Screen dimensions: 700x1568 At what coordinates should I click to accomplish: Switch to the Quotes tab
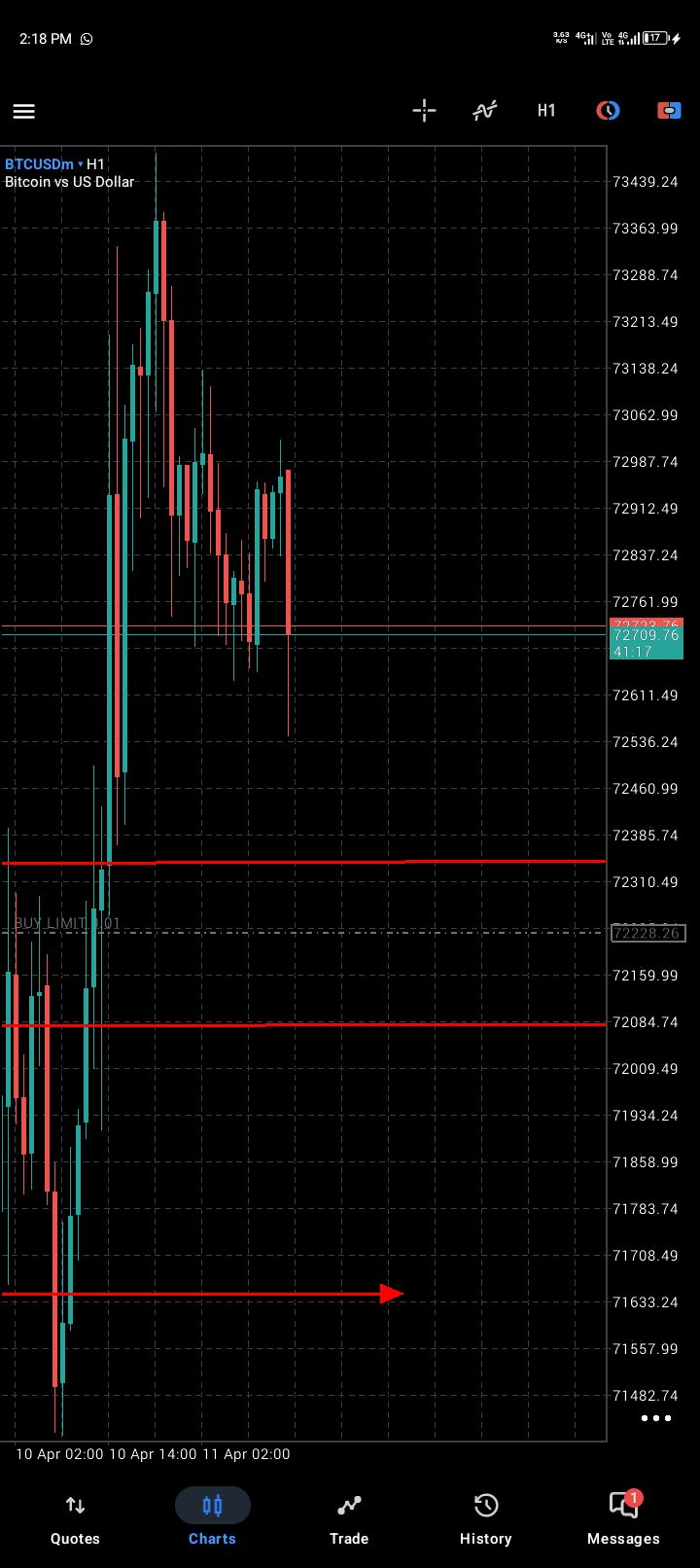(75, 1519)
